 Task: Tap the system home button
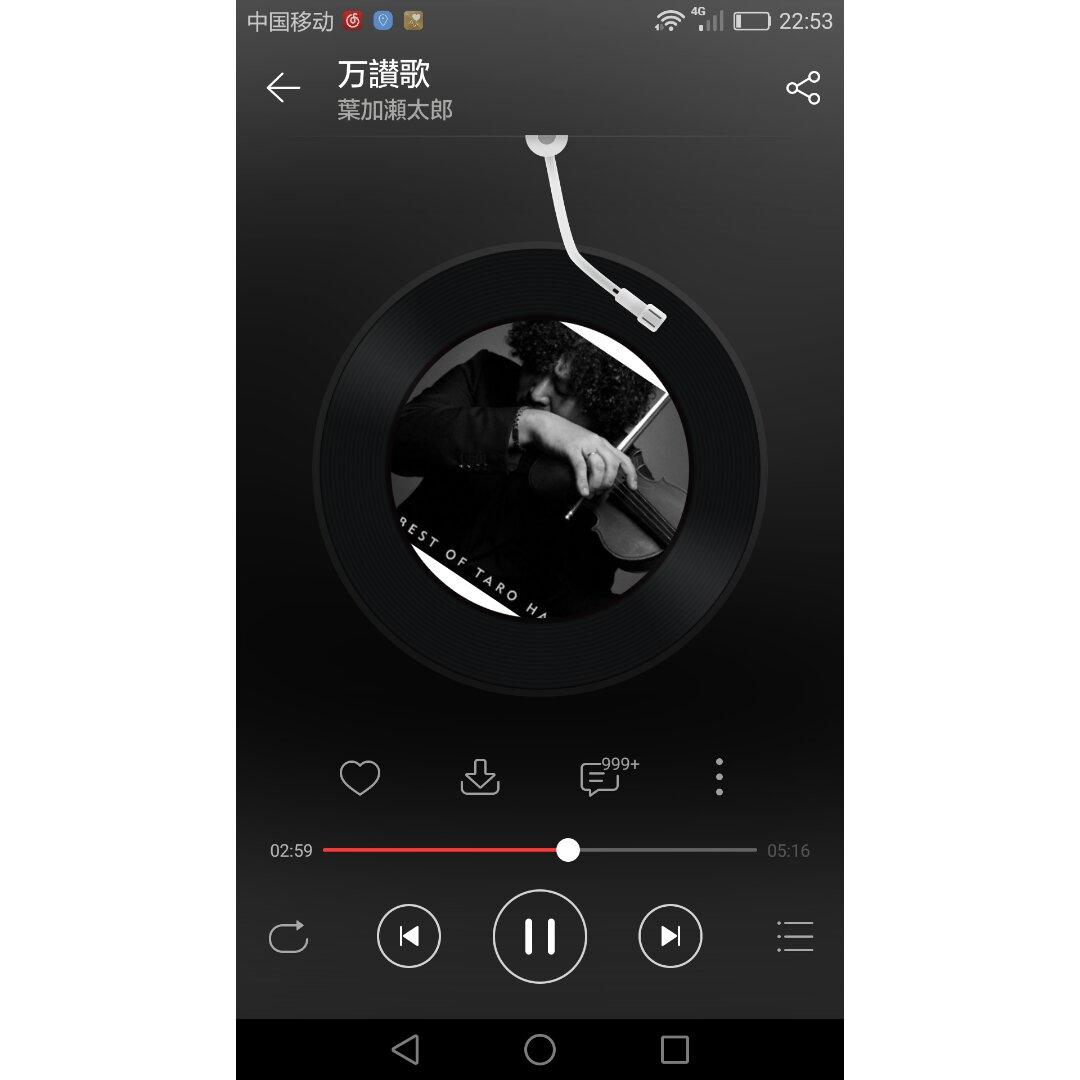coord(540,1049)
